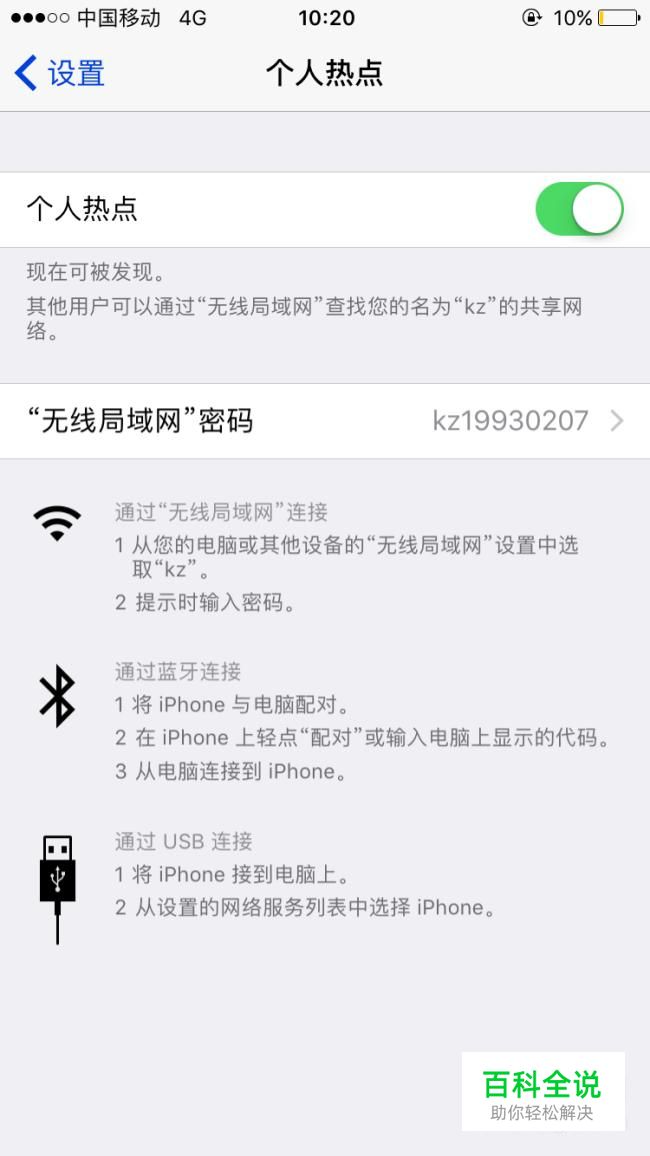Open the "无线局域网"密码 row

(325, 421)
